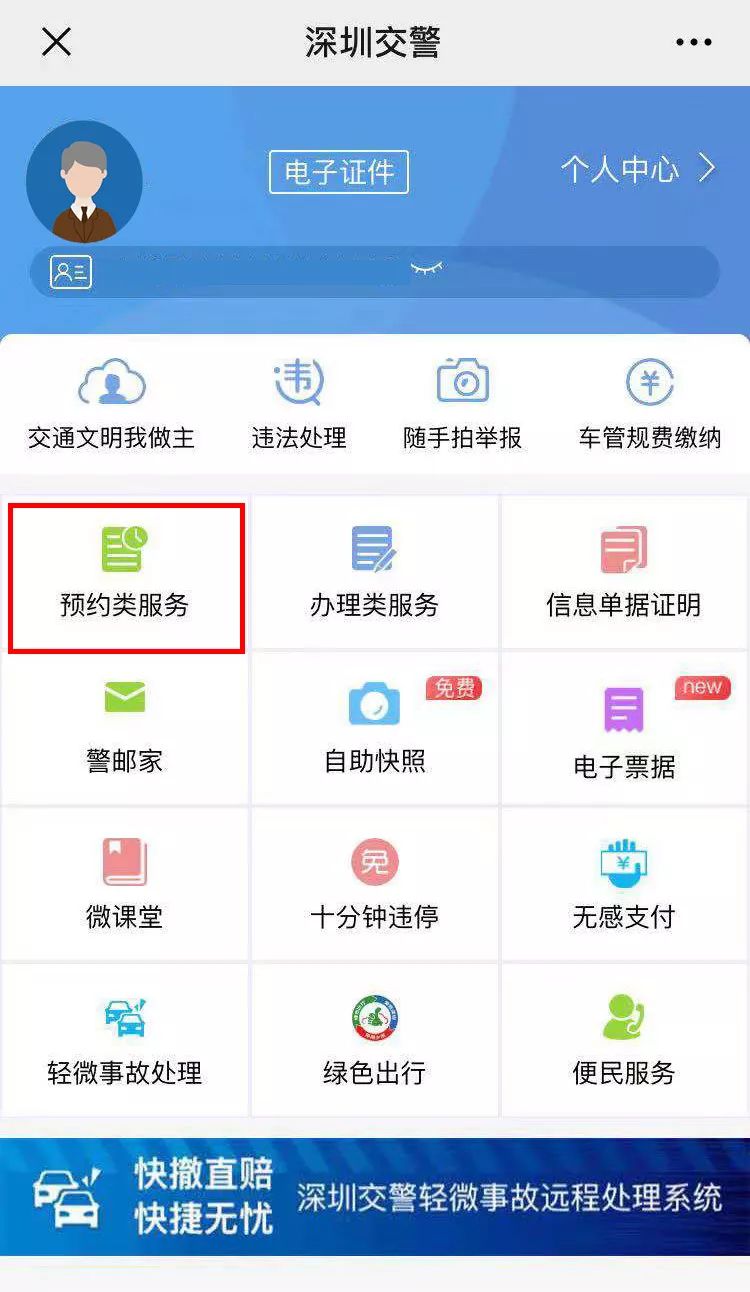
Task: Go to 个人中心
Action: (x=638, y=169)
